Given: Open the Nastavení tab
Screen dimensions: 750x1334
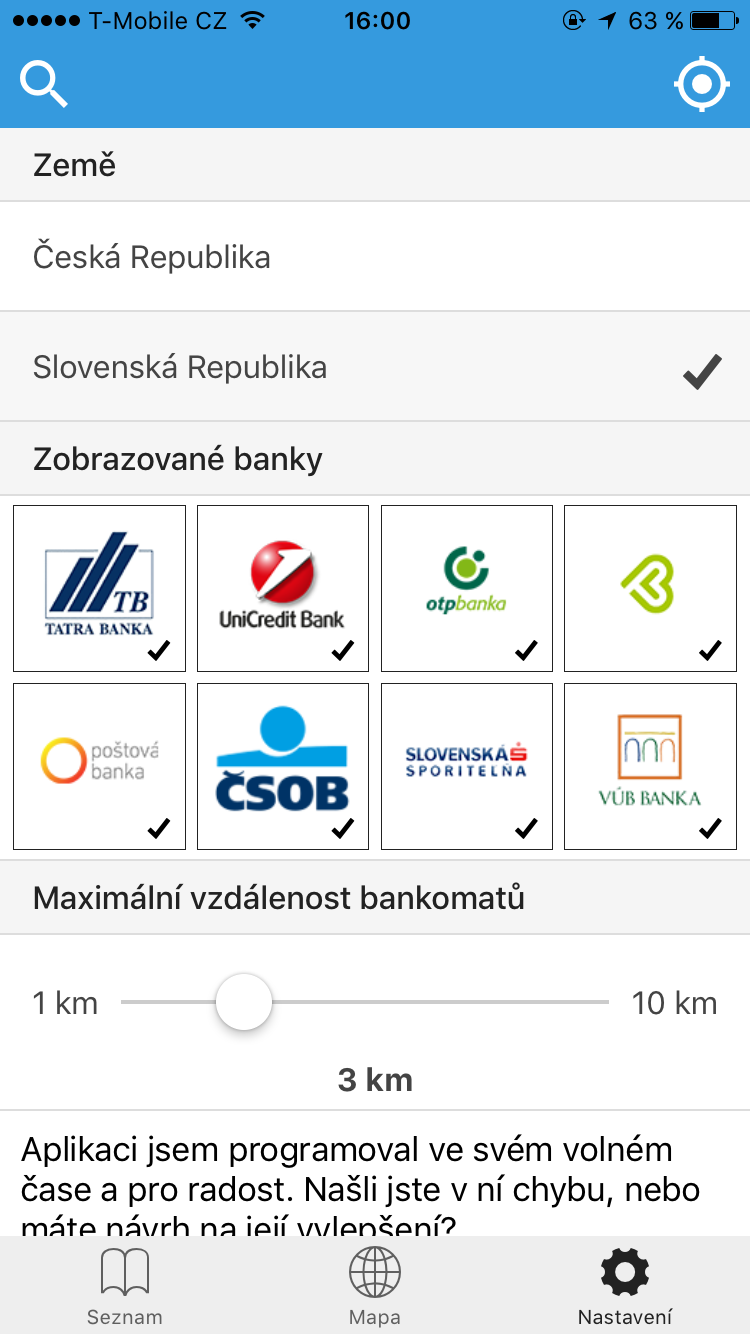Looking at the screenshot, I should pyautogui.click(x=625, y=1287).
